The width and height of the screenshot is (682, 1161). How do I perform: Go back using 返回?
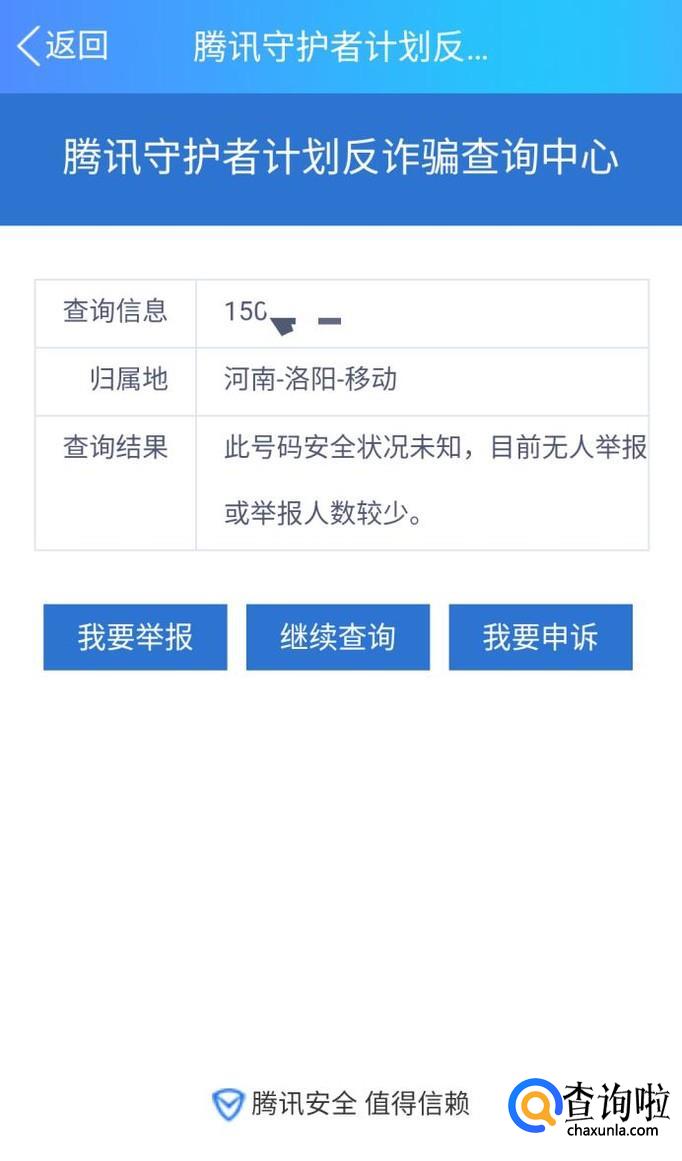(62, 46)
